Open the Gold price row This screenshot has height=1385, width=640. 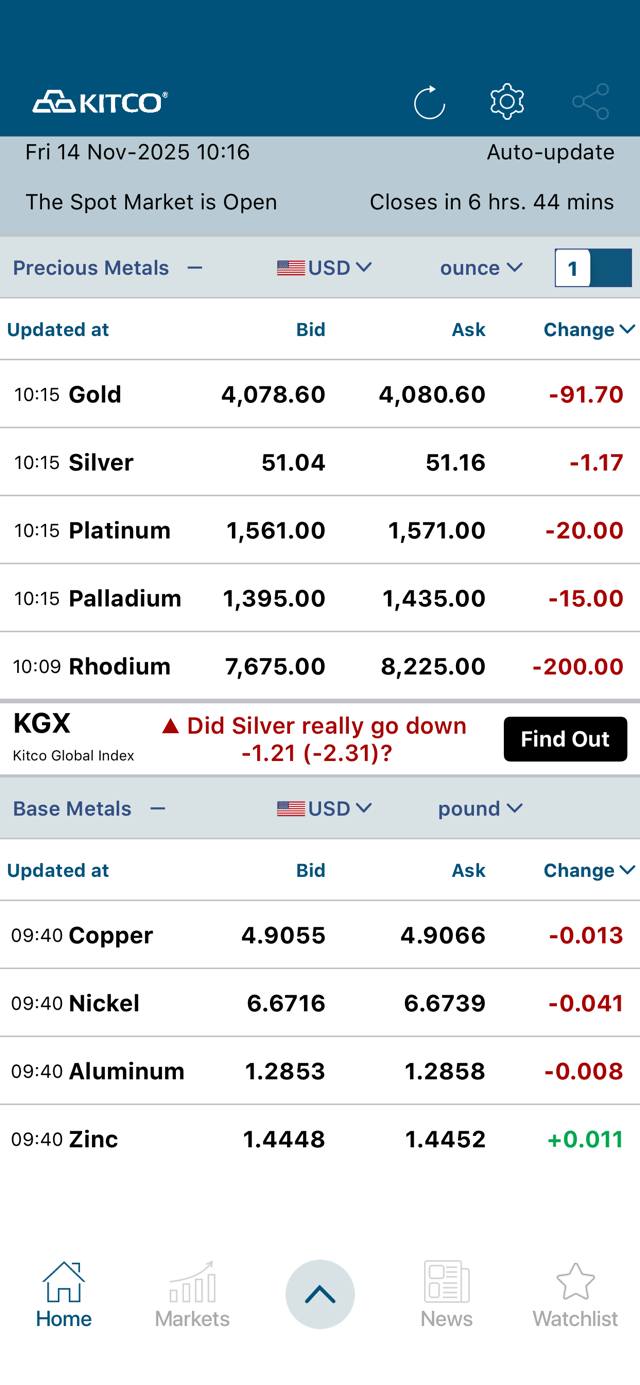320,394
